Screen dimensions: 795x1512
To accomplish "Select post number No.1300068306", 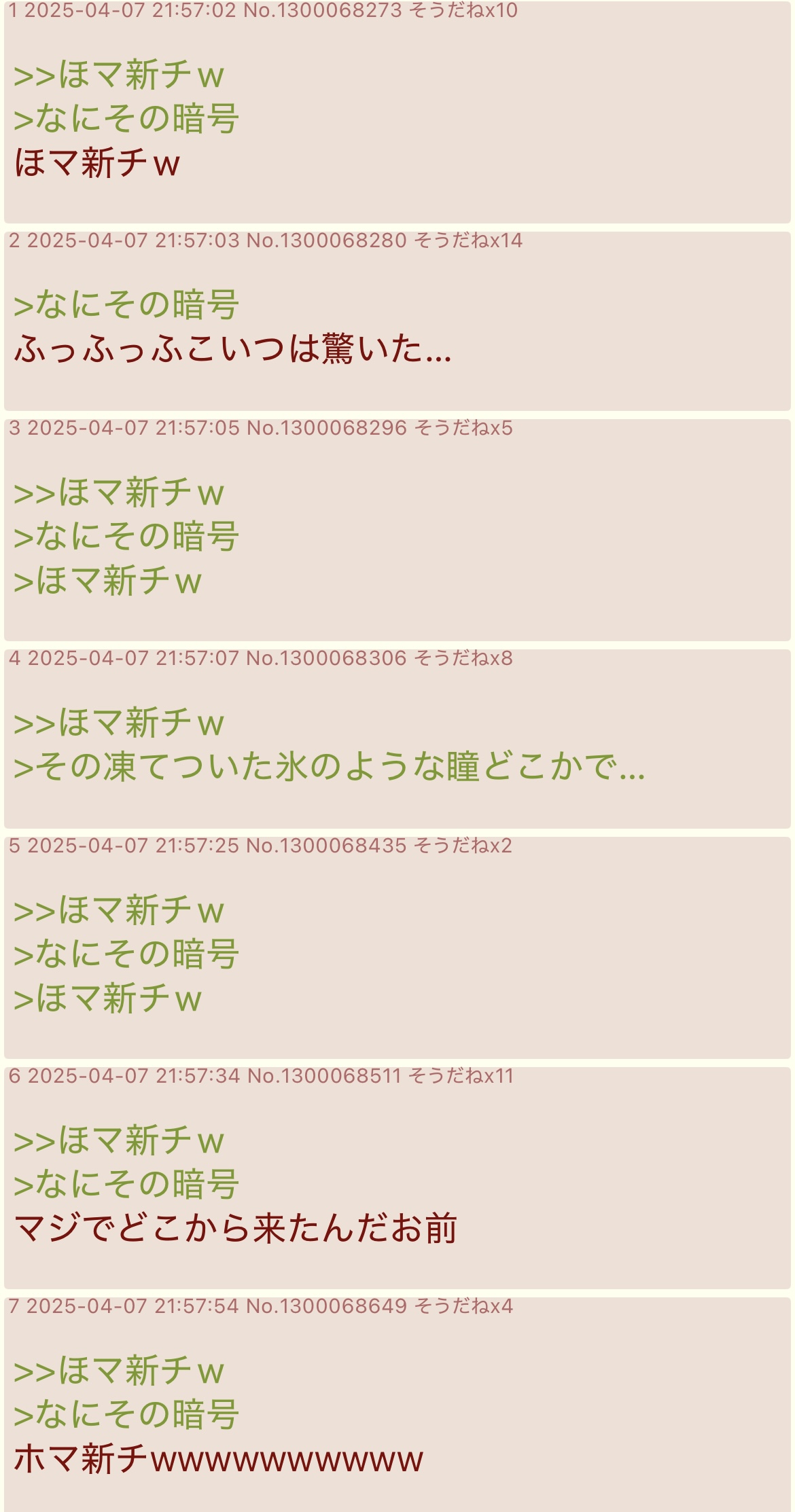I will pos(326,658).
